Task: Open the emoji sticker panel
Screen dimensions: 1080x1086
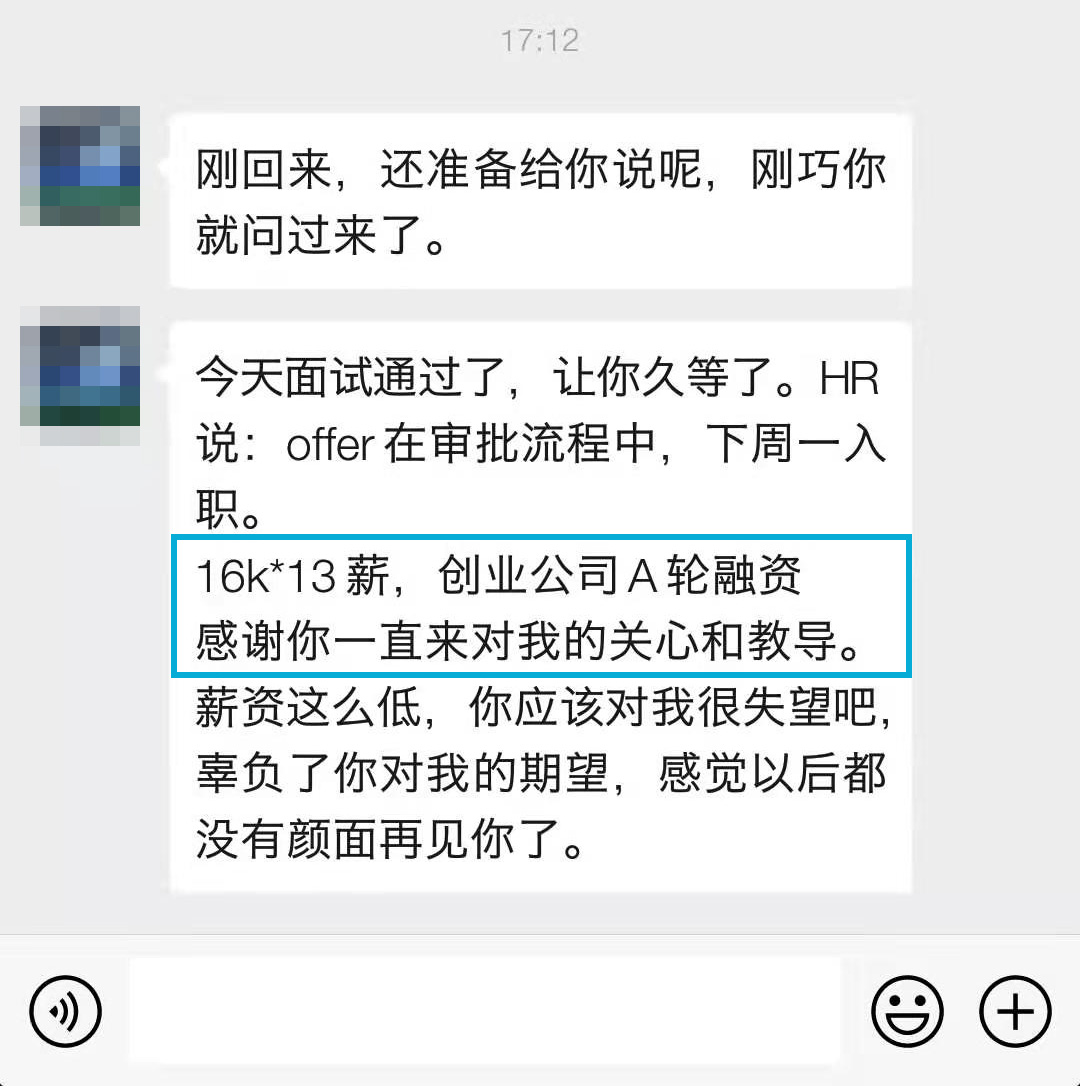Action: pyautogui.click(x=907, y=1011)
